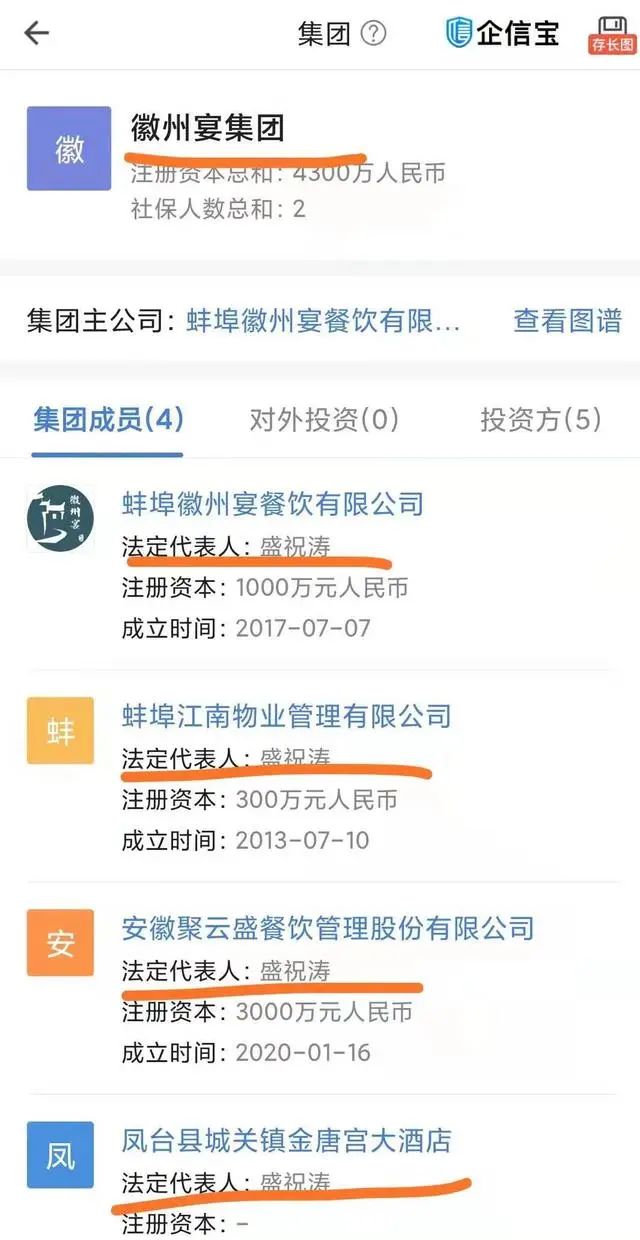Open 安徽聚云盛餐饮管理股份有限公司 entry

click(x=328, y=927)
